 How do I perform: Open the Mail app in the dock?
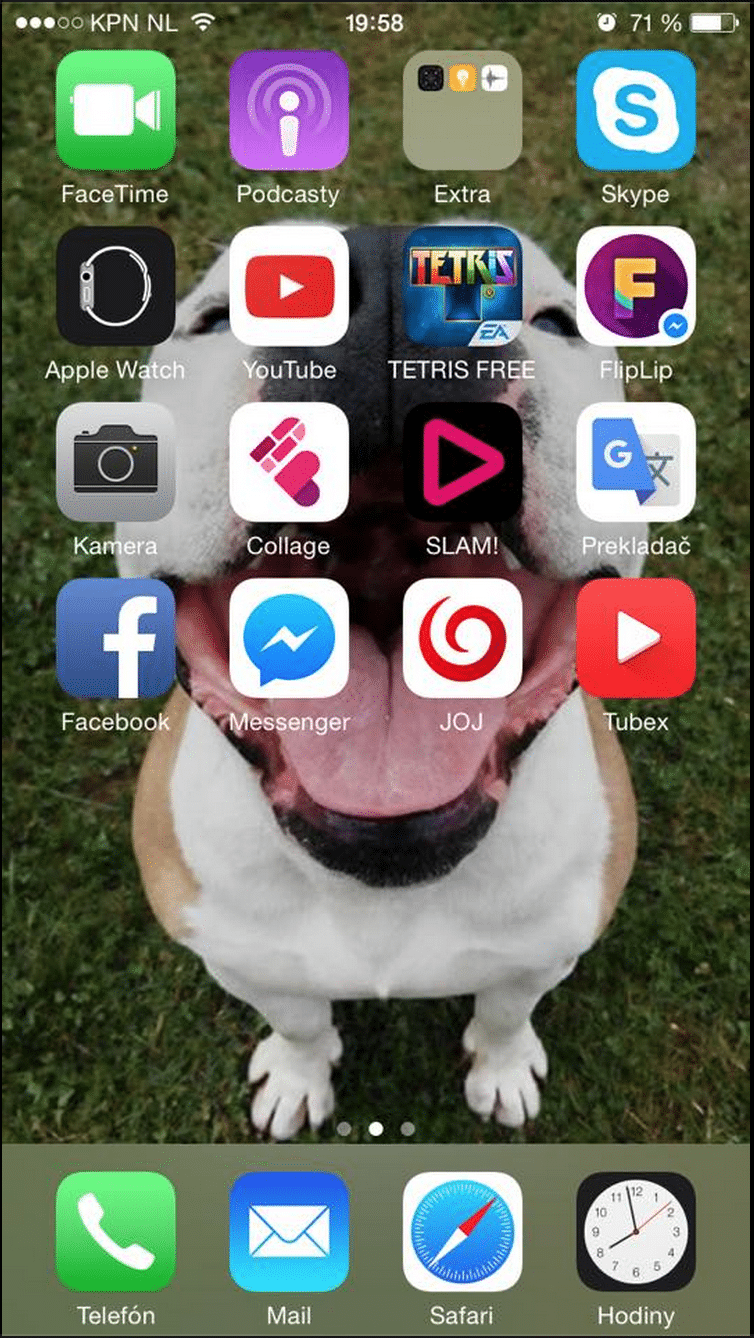pyautogui.click(x=289, y=1232)
